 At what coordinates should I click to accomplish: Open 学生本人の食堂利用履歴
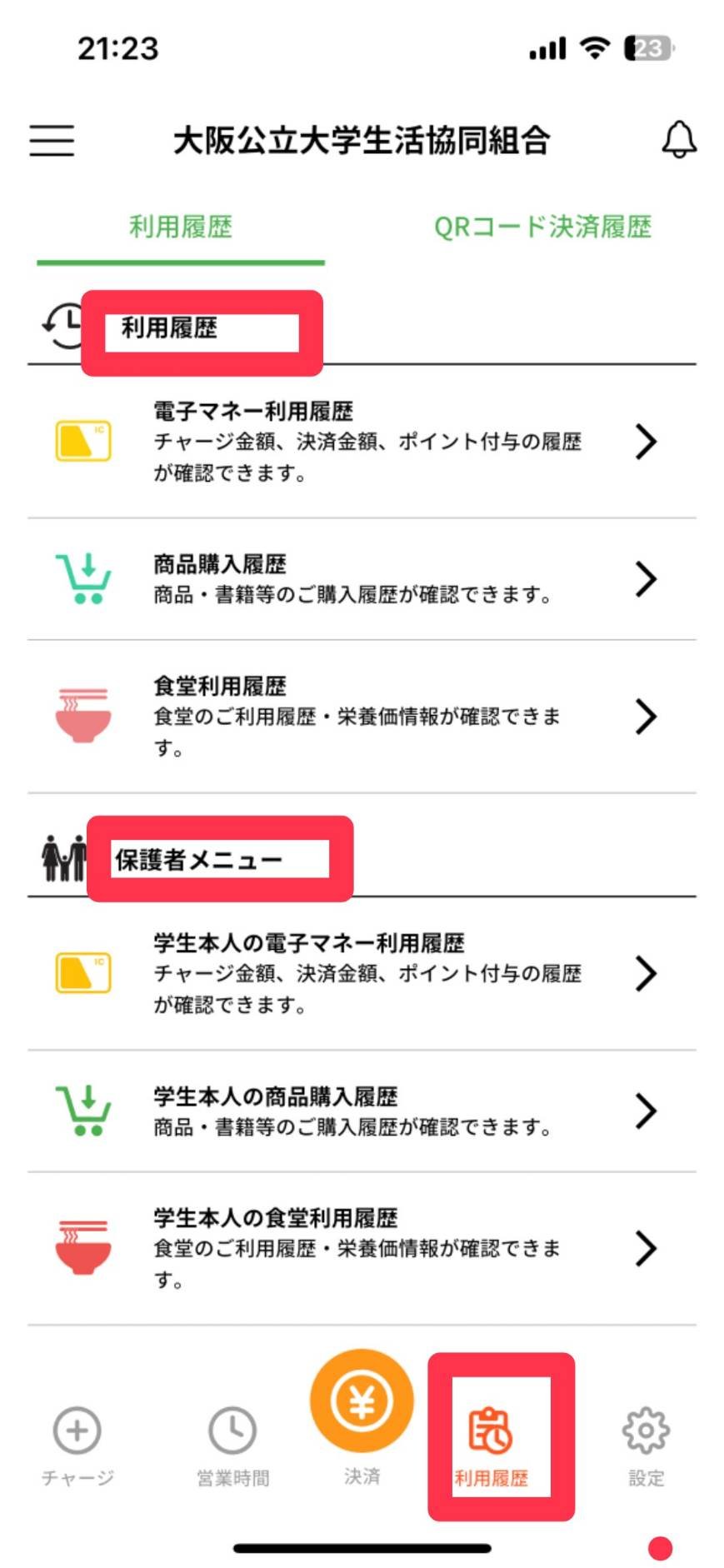362,1248
